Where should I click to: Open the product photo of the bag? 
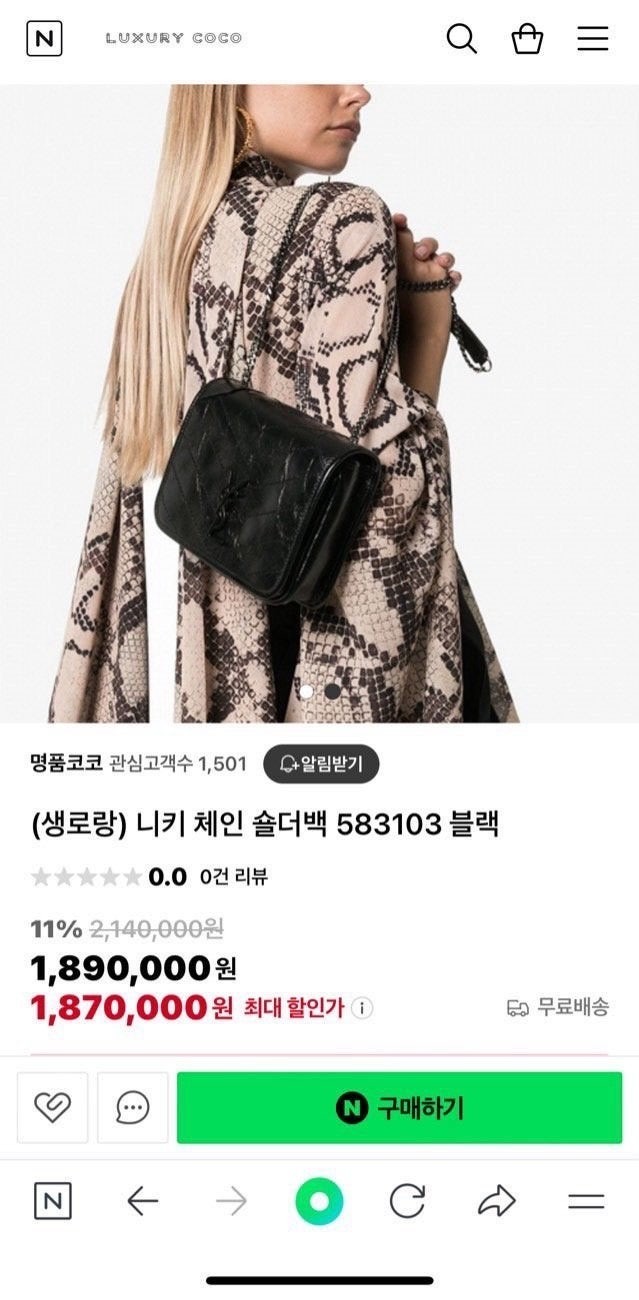click(319, 400)
